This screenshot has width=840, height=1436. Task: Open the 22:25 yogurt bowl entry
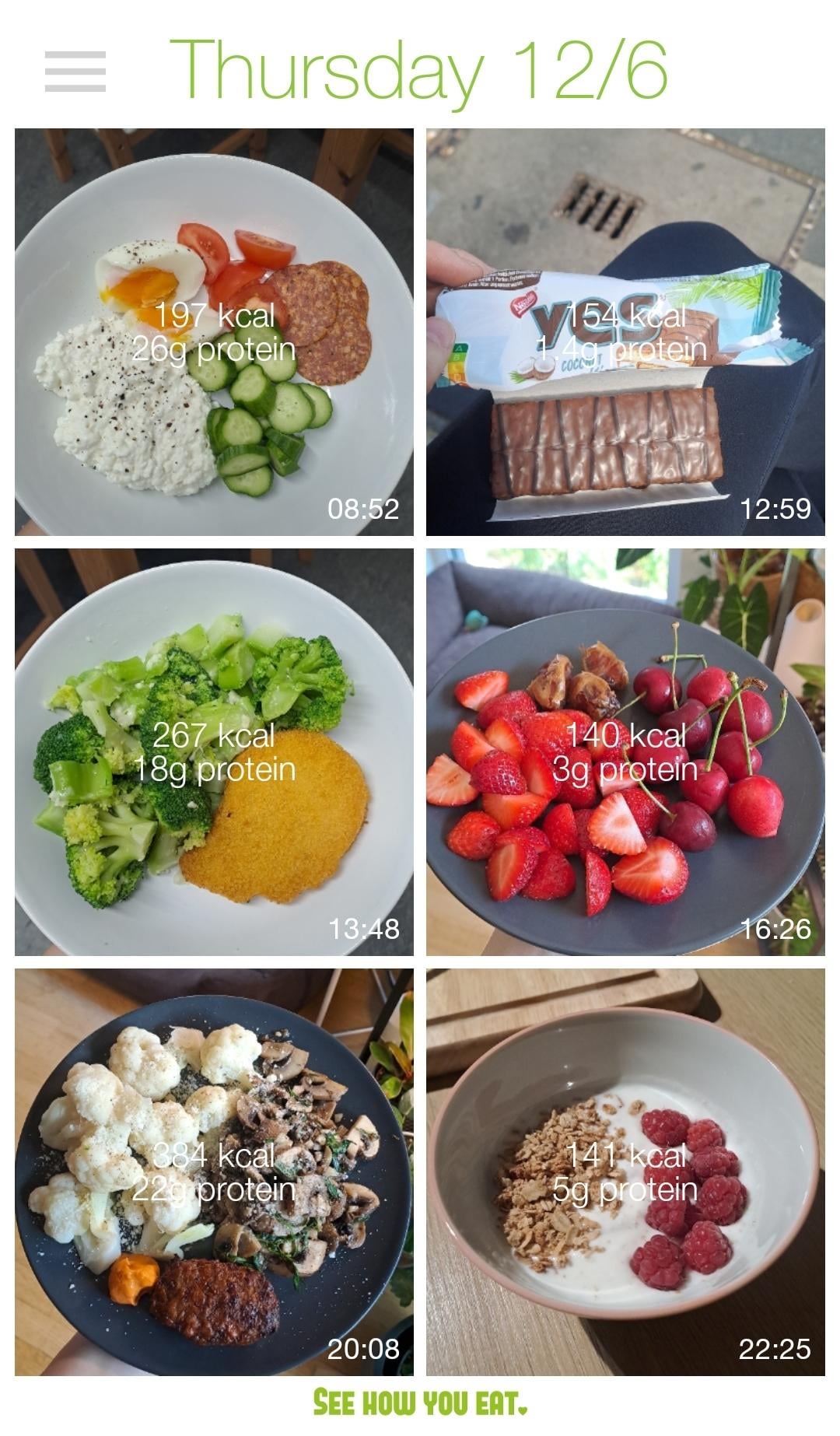click(x=625, y=1172)
